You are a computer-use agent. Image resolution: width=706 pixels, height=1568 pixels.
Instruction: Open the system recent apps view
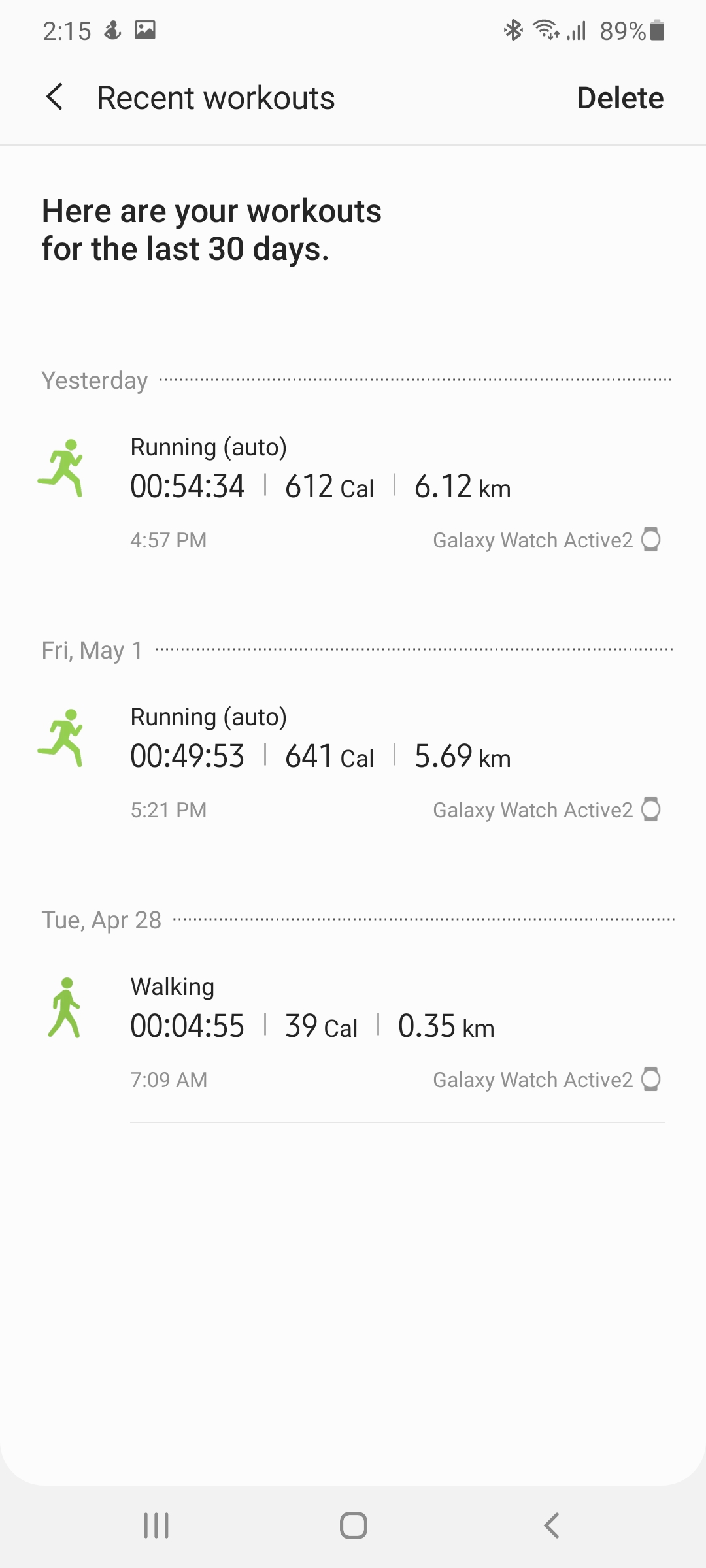click(x=156, y=1526)
